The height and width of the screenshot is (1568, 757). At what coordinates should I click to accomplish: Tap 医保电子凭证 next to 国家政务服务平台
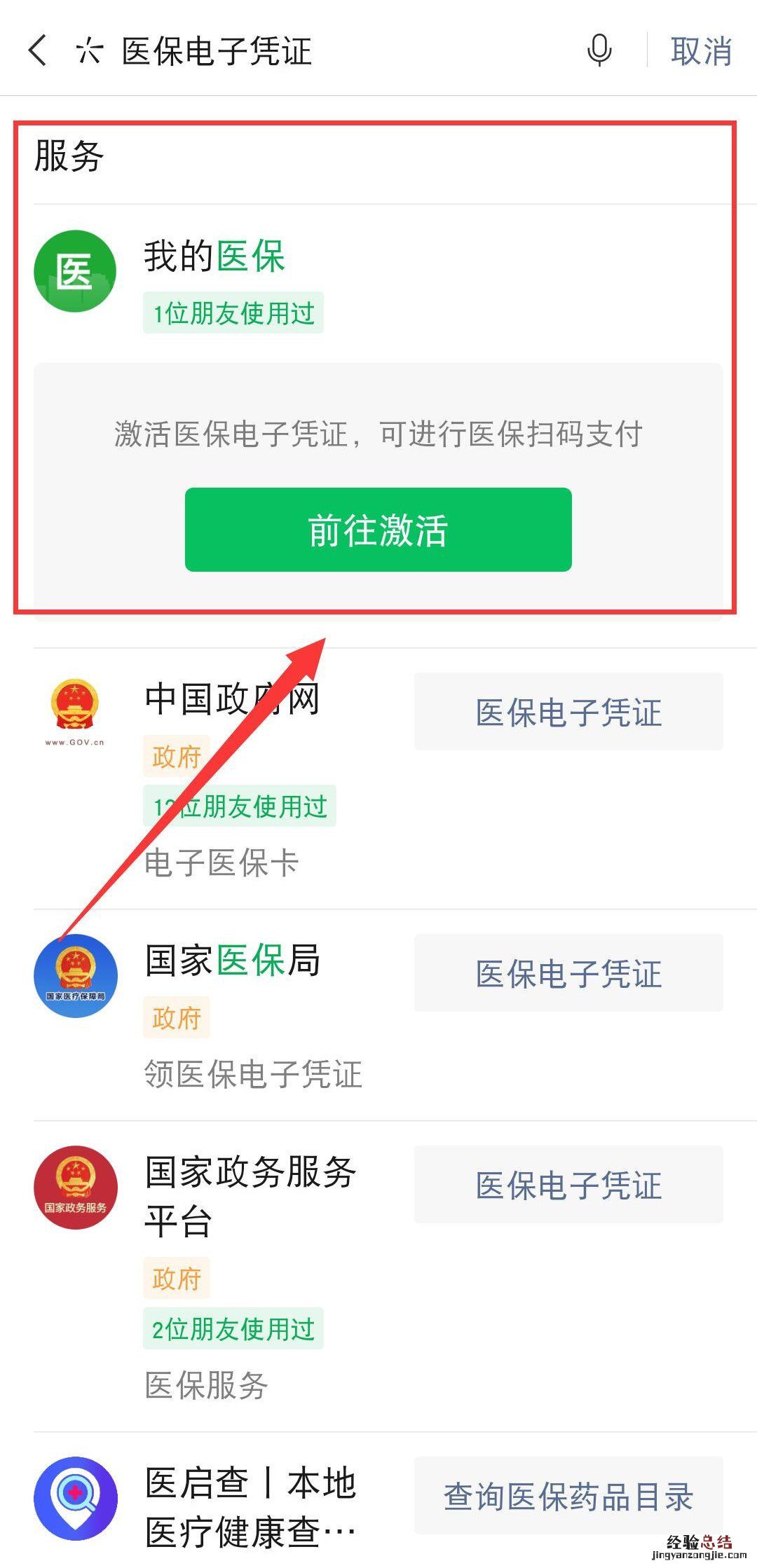click(568, 1185)
